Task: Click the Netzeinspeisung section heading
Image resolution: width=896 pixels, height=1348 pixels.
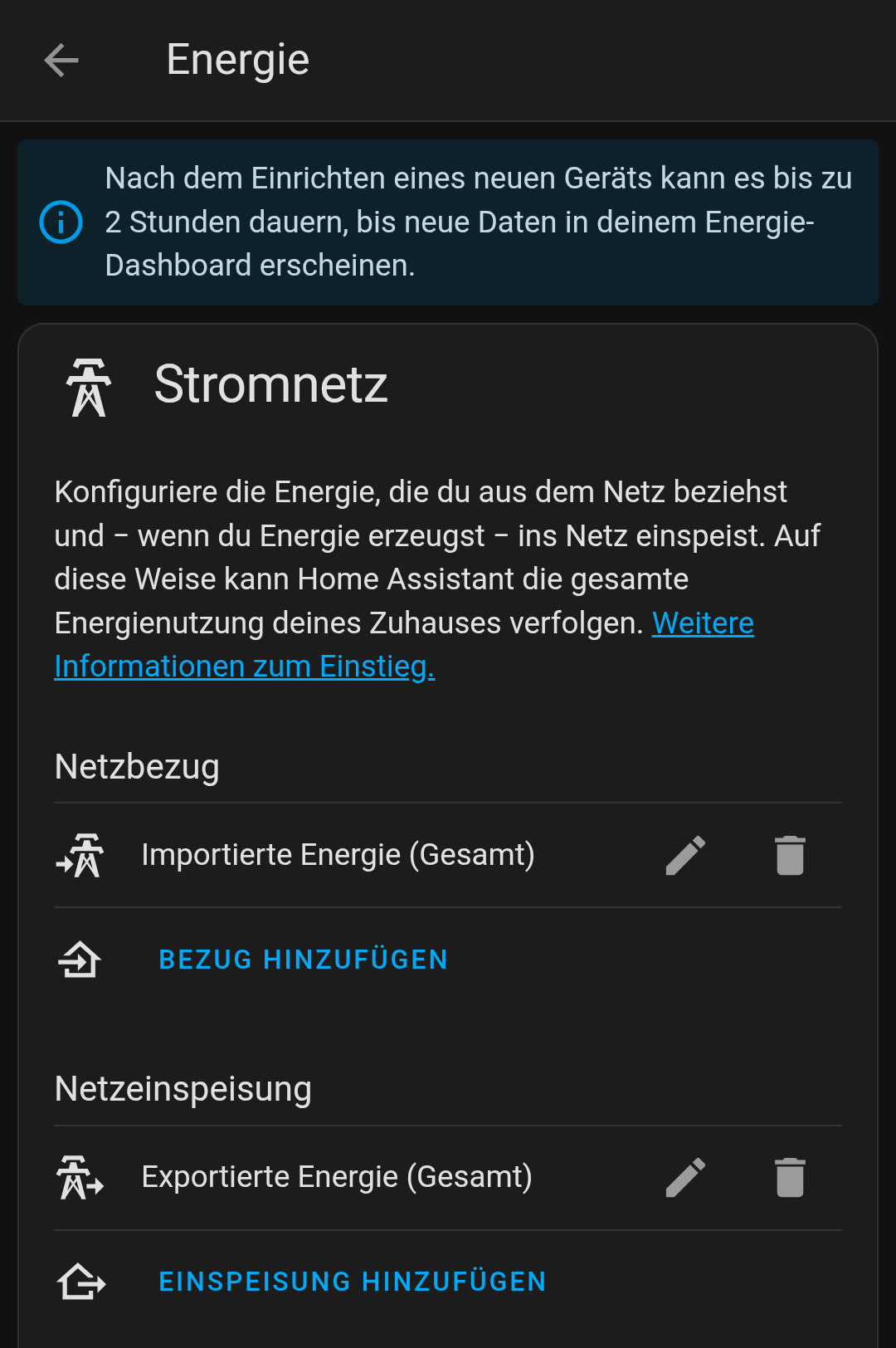Action: tap(183, 1088)
